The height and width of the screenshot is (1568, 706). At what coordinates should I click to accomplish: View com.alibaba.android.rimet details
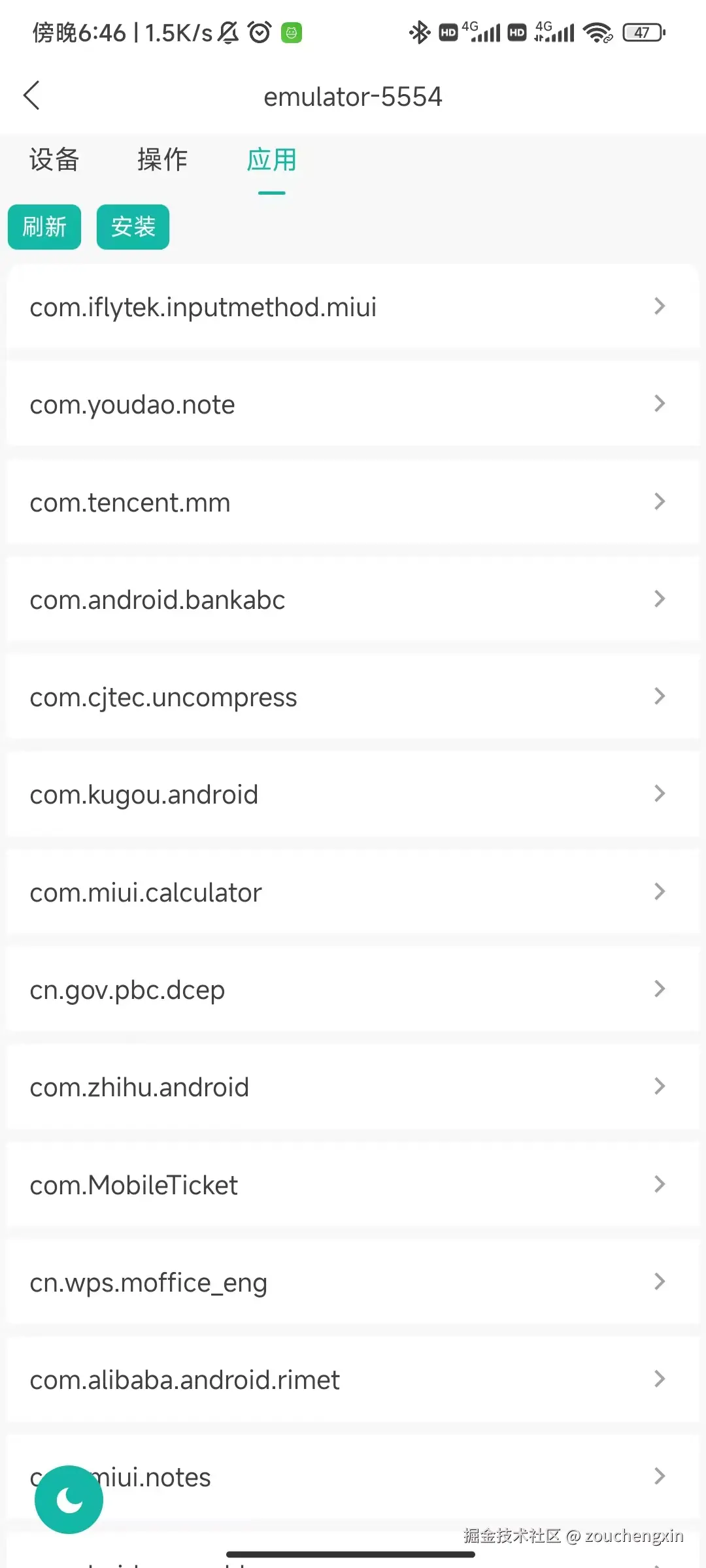pyautogui.click(x=353, y=1380)
